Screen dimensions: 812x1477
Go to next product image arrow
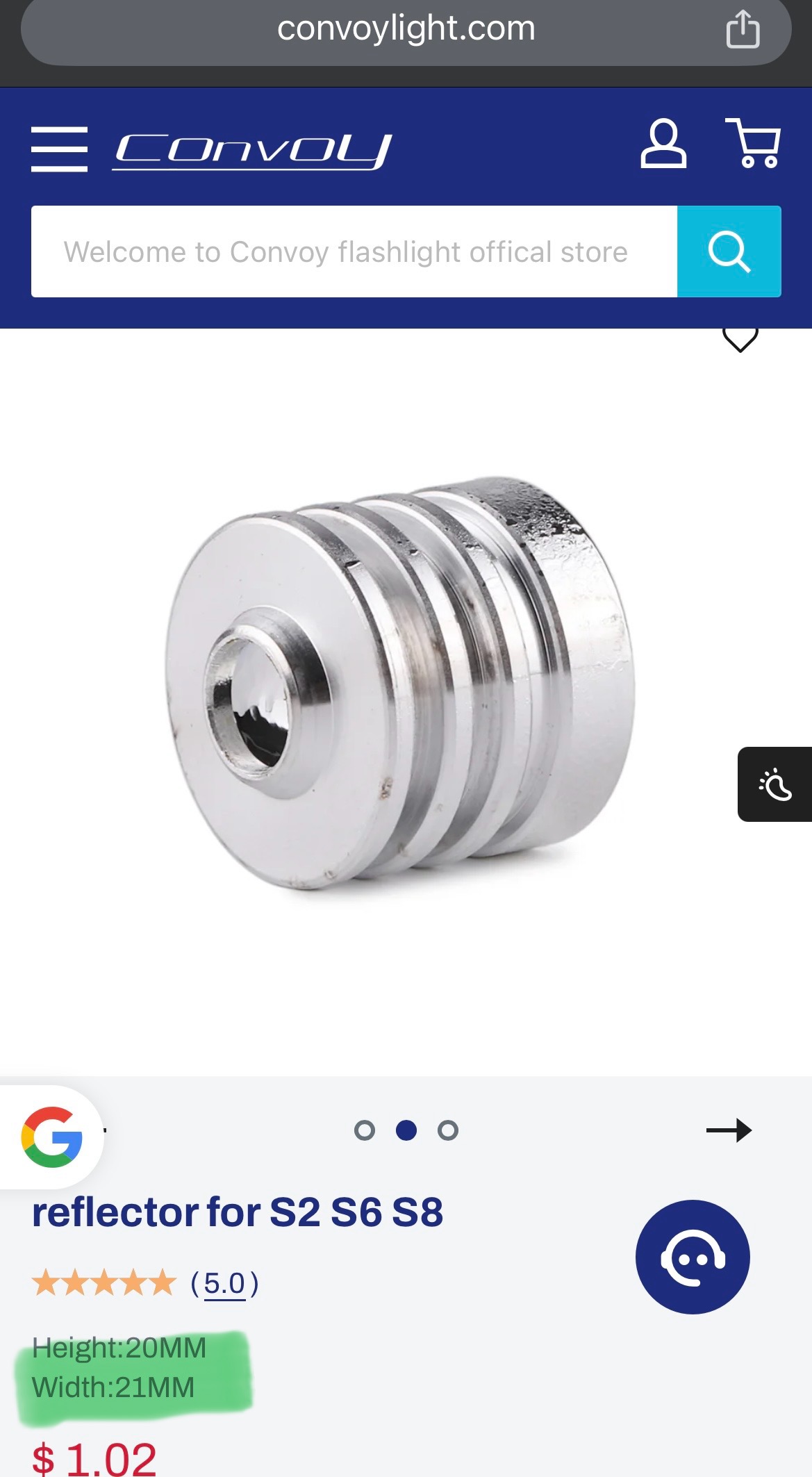(729, 1130)
